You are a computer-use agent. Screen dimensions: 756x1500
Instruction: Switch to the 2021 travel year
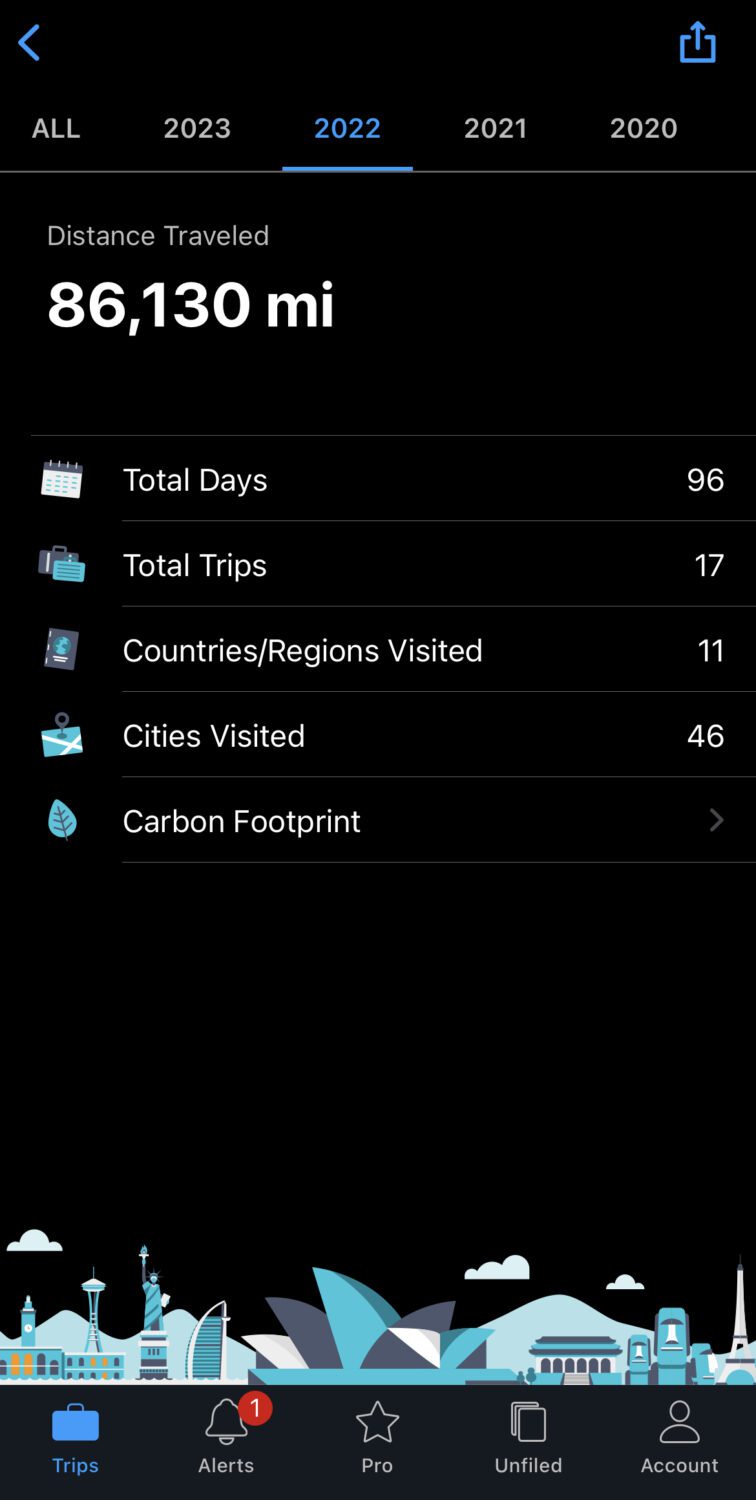[496, 128]
